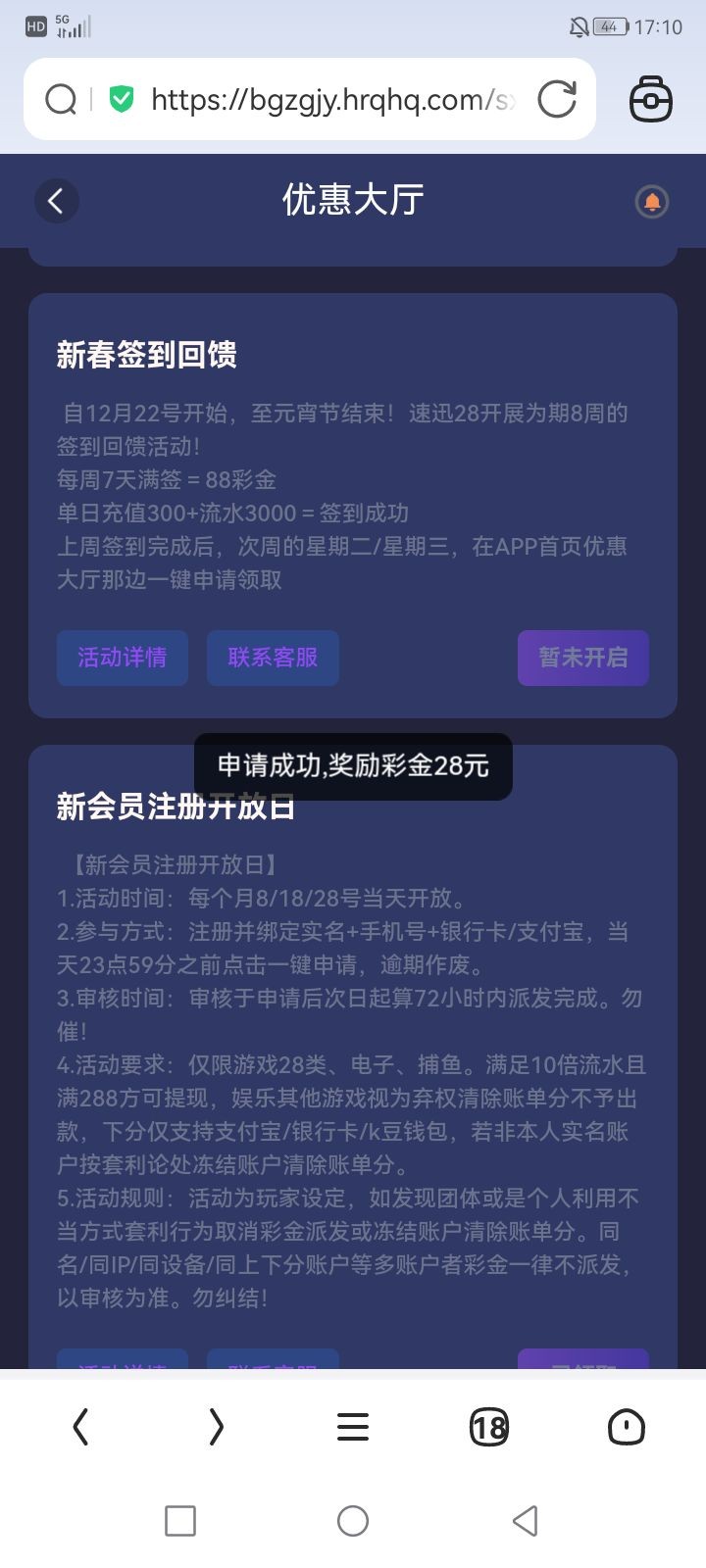Image resolution: width=706 pixels, height=1568 pixels.
Task: Open the browser tabs switcher
Action: 488,1427
